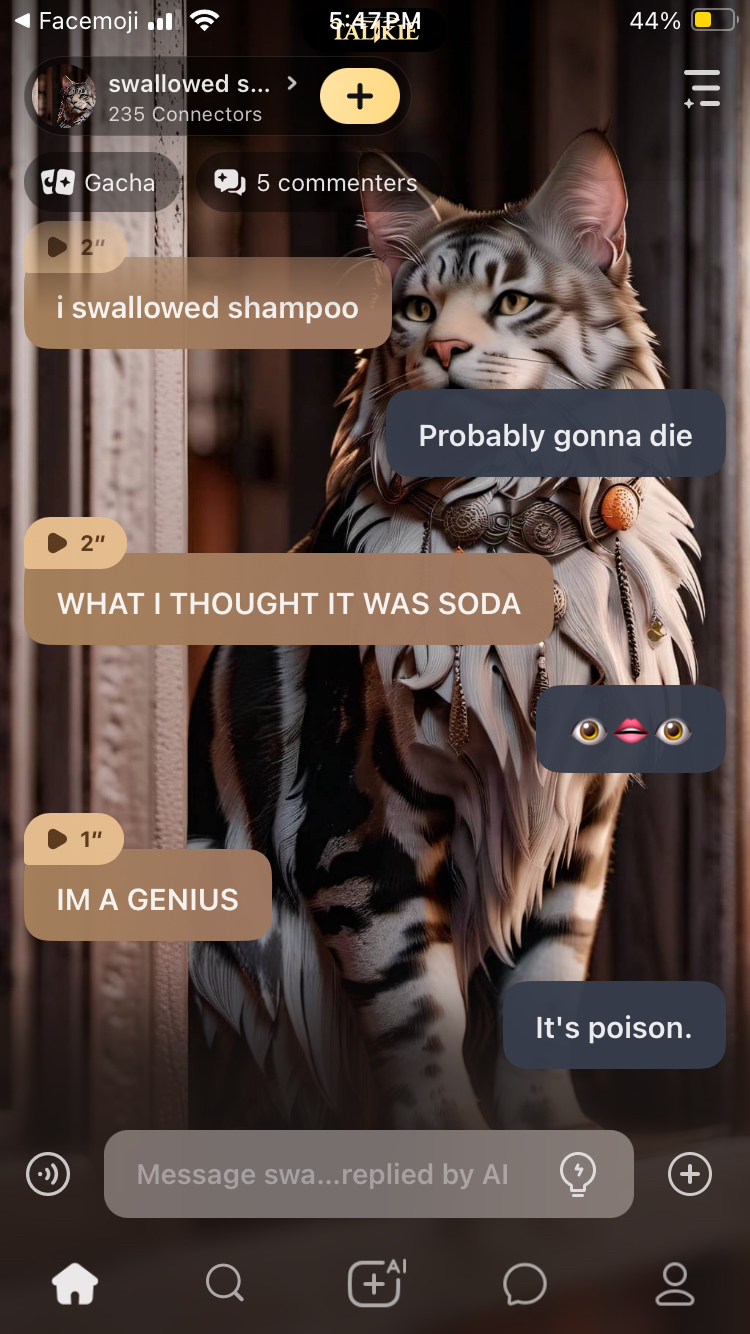750x1334 pixels.
Task: Get a reply suggestion with the lightbulb
Action: tap(578, 1174)
